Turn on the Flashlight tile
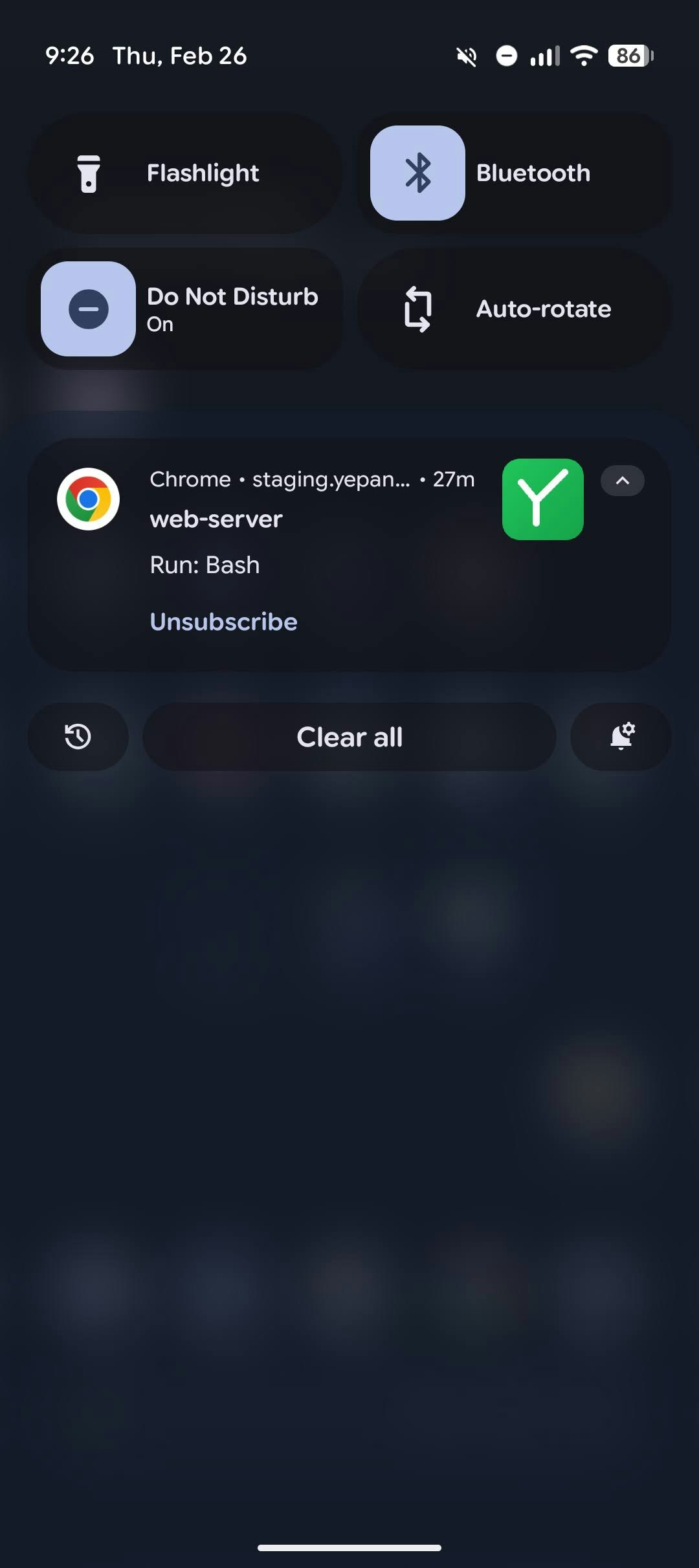The height and width of the screenshot is (1568, 699). (x=185, y=173)
